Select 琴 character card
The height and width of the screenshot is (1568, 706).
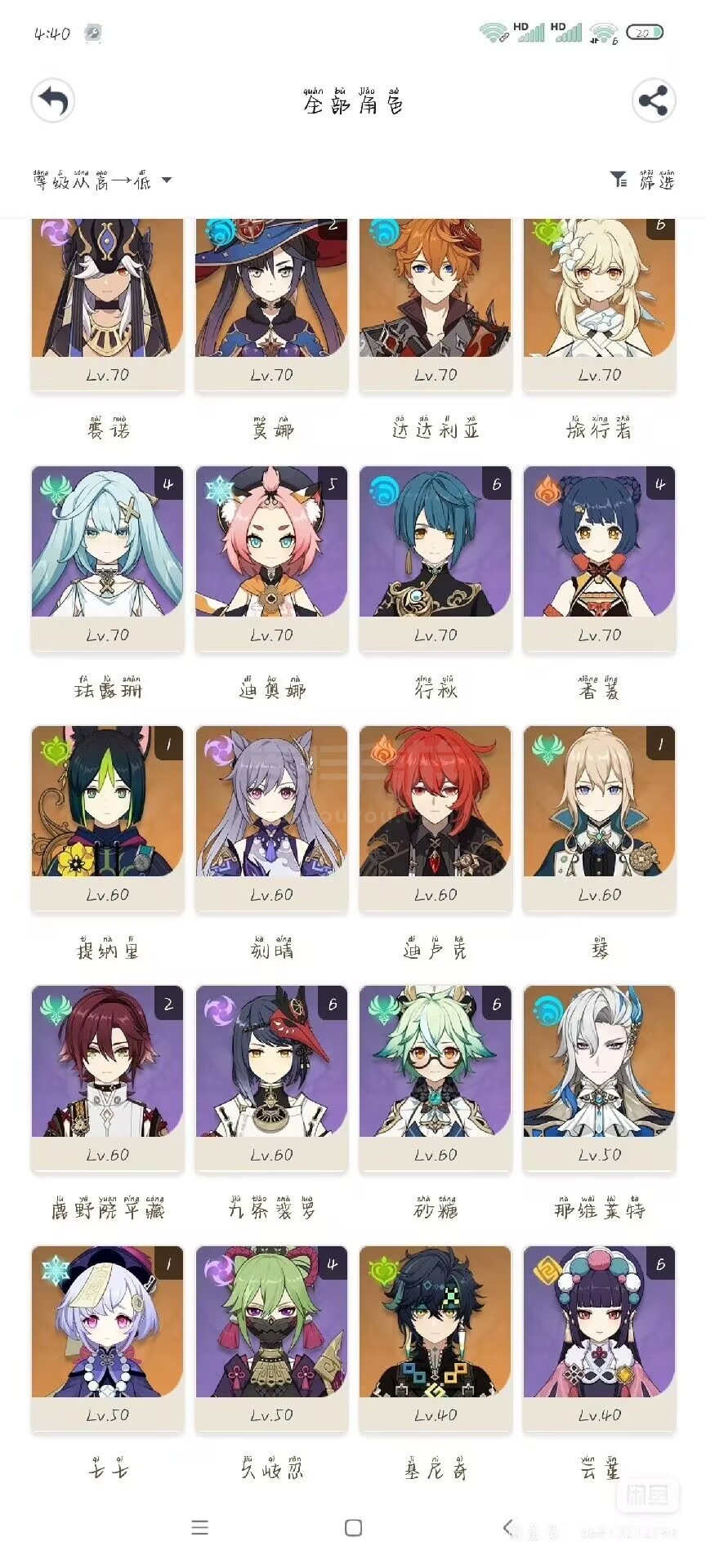[600, 817]
